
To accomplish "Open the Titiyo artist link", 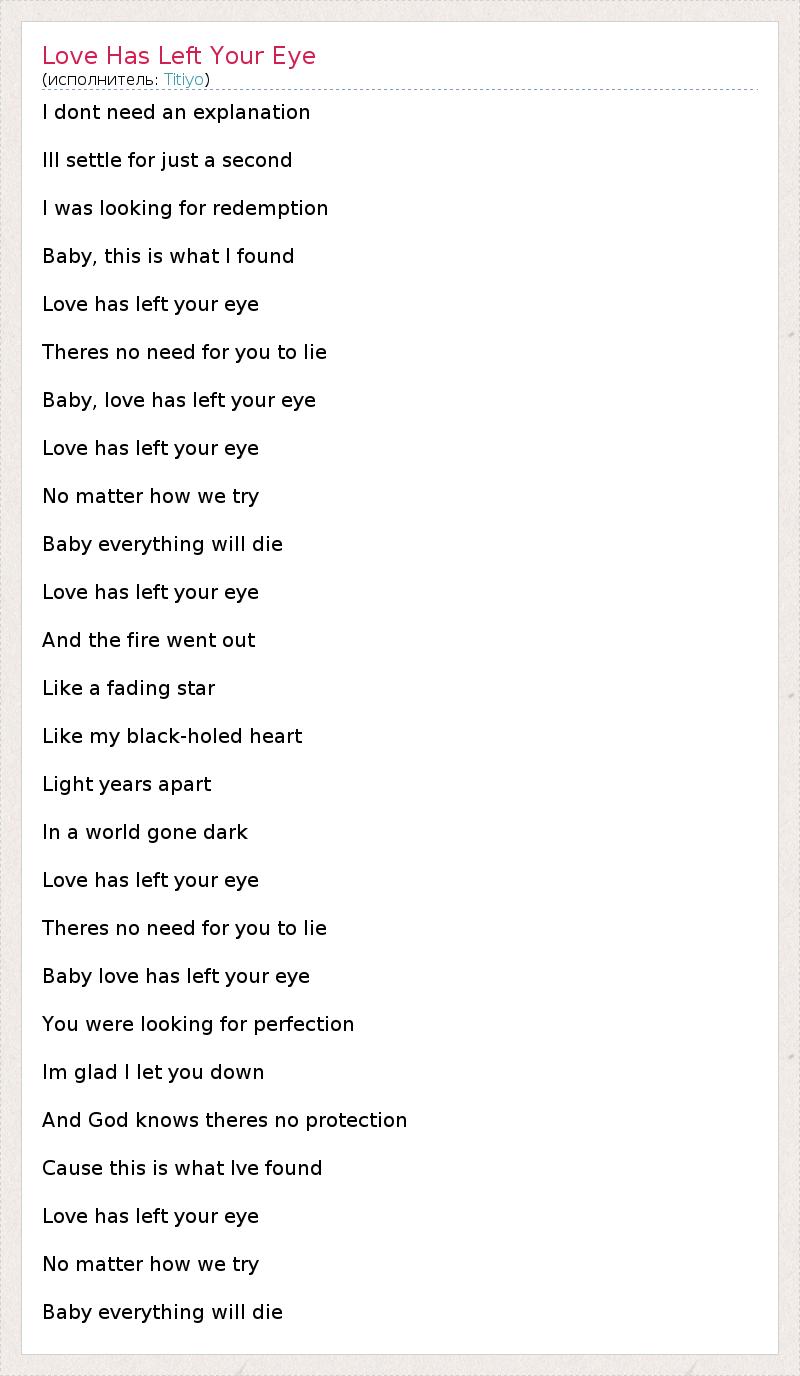I will (184, 79).
